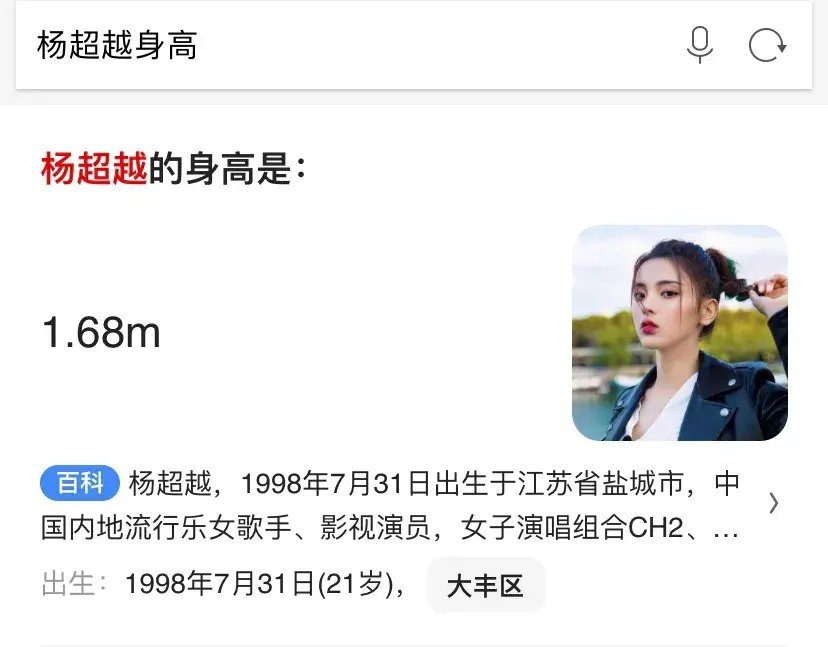
Task: Refresh the search results
Action: 767,45
